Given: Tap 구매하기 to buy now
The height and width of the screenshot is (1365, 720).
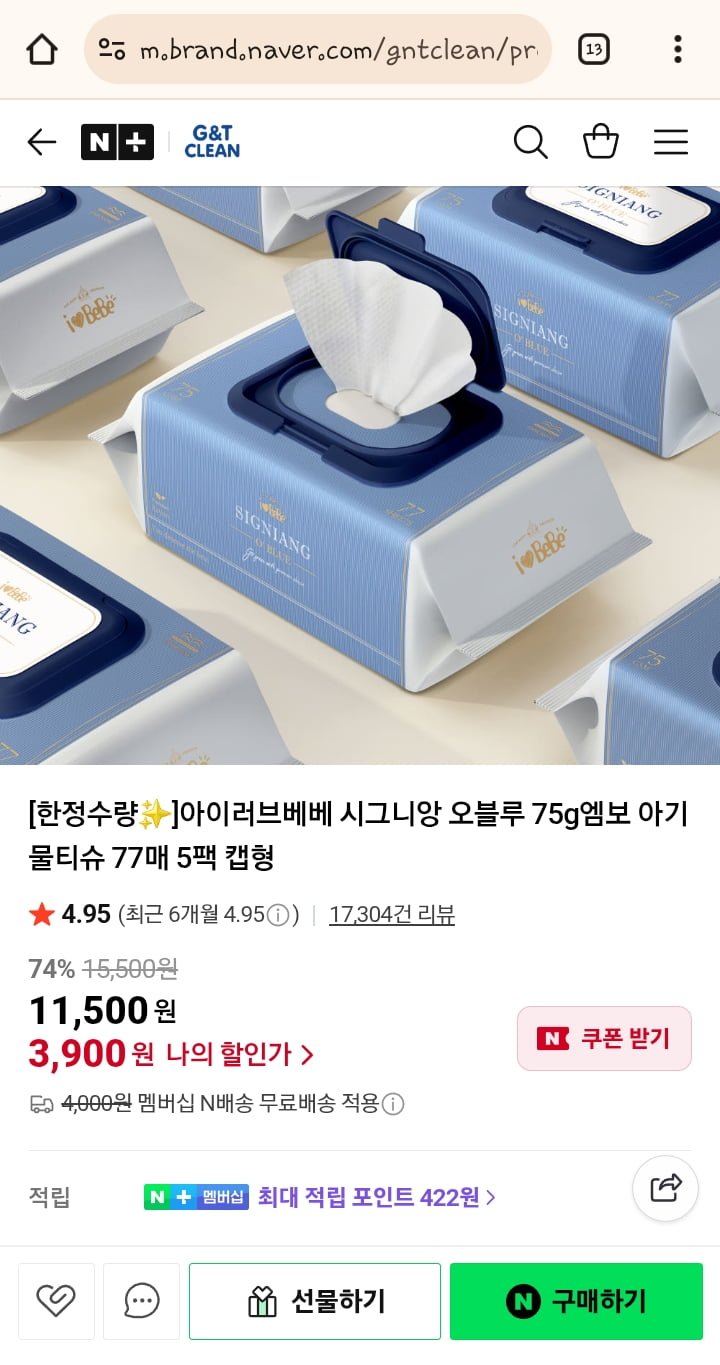Looking at the screenshot, I should 576,1301.
